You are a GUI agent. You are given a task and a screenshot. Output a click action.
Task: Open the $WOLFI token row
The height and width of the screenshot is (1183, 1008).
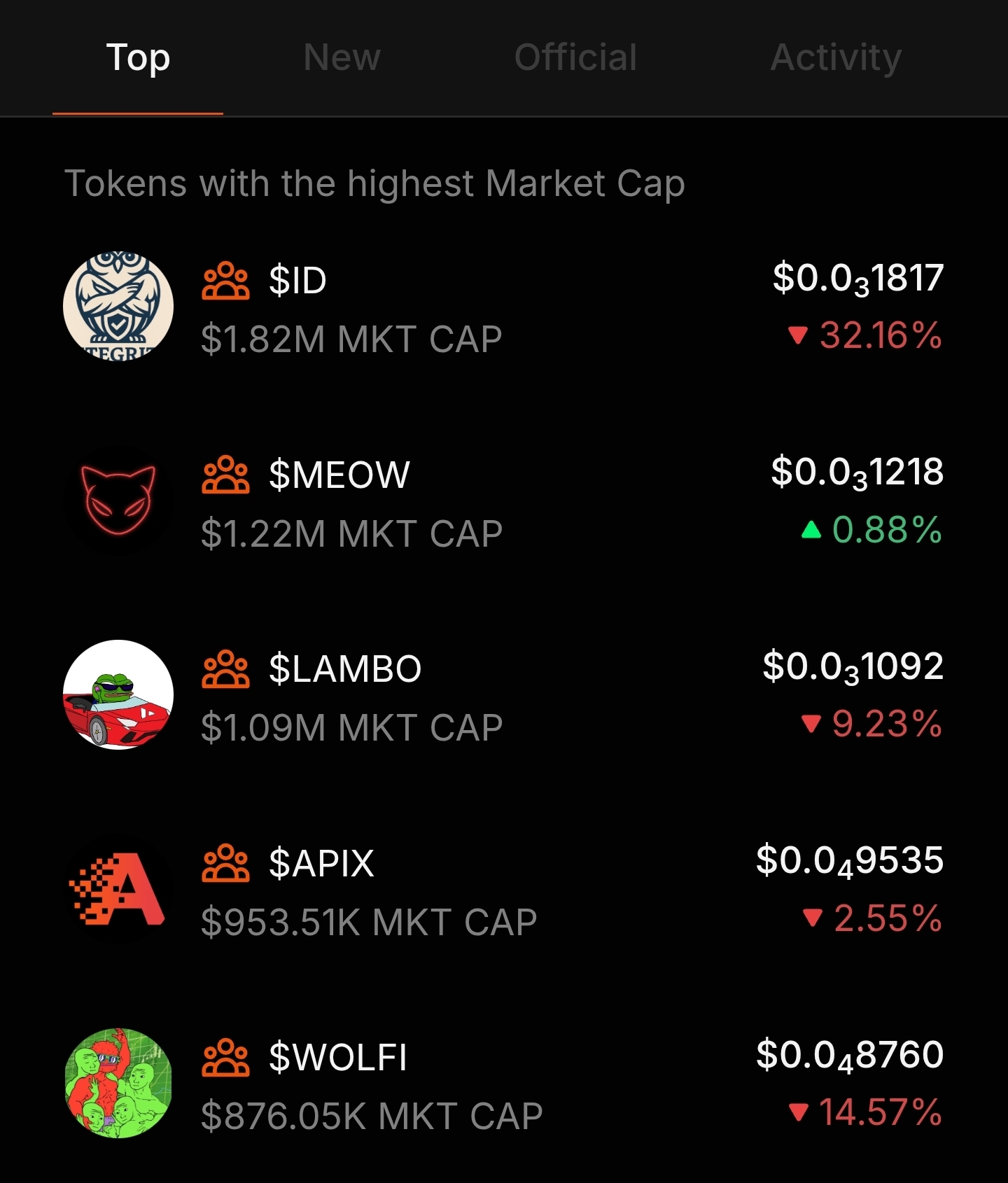503,1084
